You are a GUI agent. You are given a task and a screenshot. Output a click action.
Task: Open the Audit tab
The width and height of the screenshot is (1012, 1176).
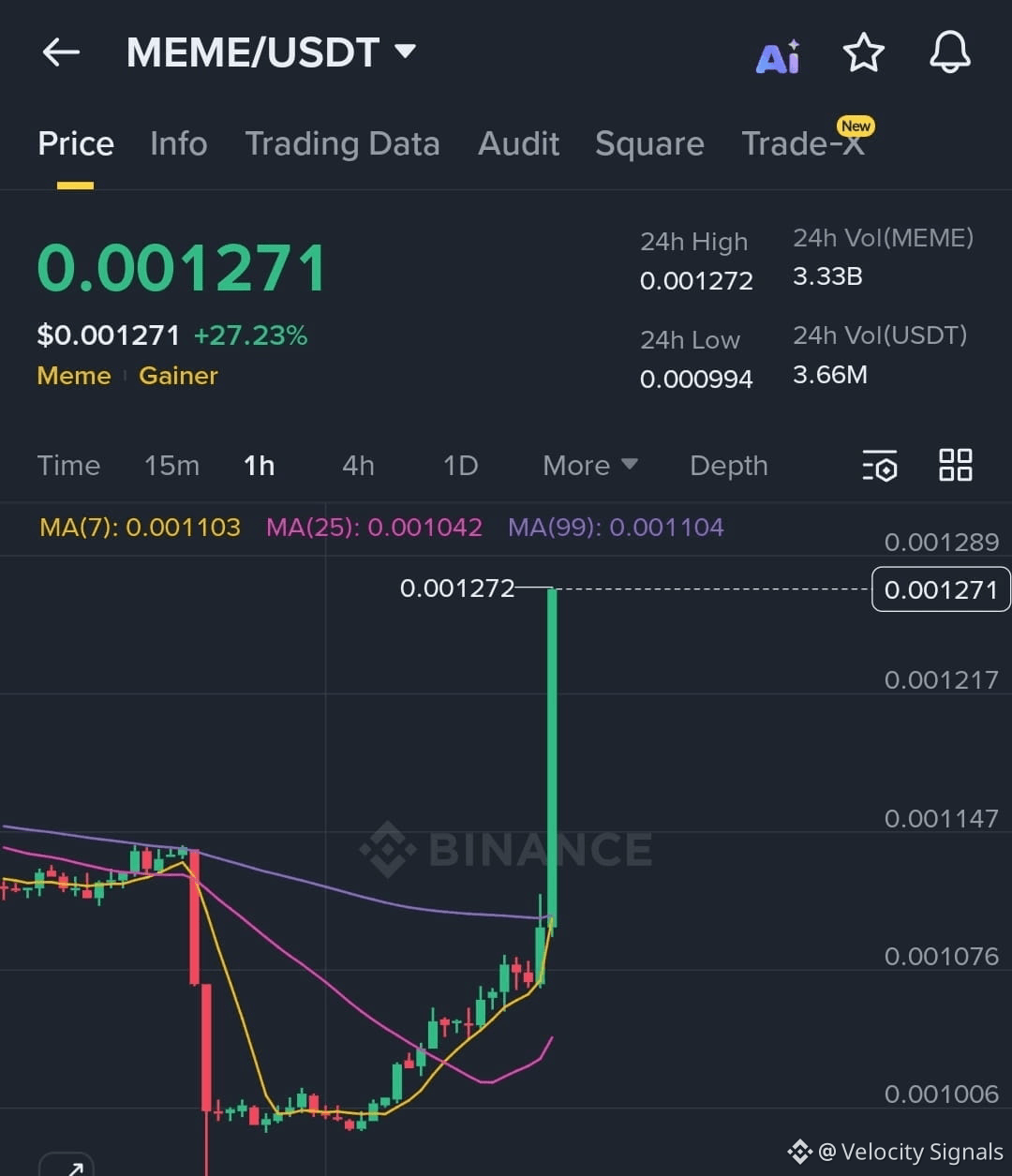tap(518, 143)
